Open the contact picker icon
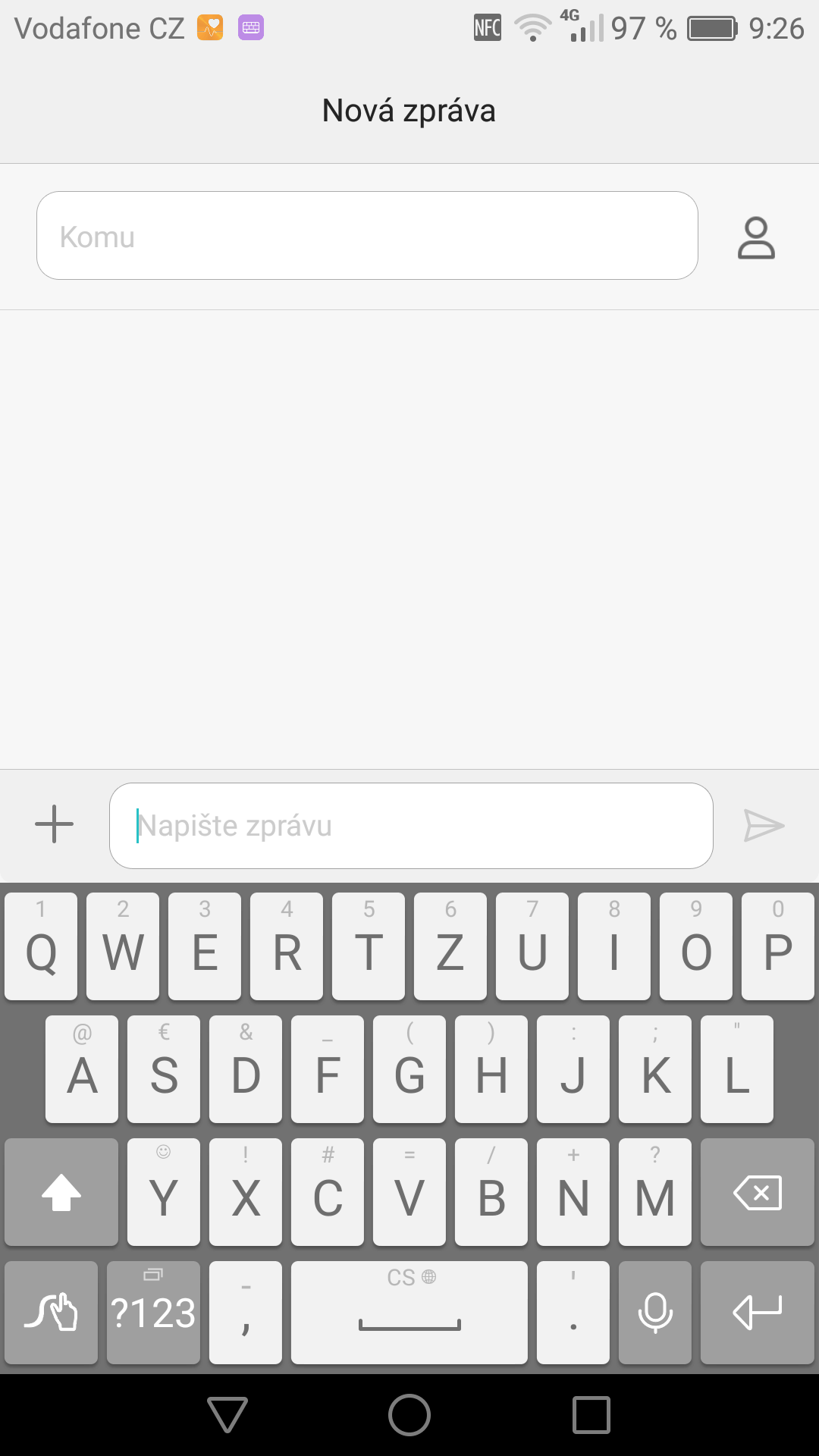This screenshot has height=1456, width=819. [756, 238]
